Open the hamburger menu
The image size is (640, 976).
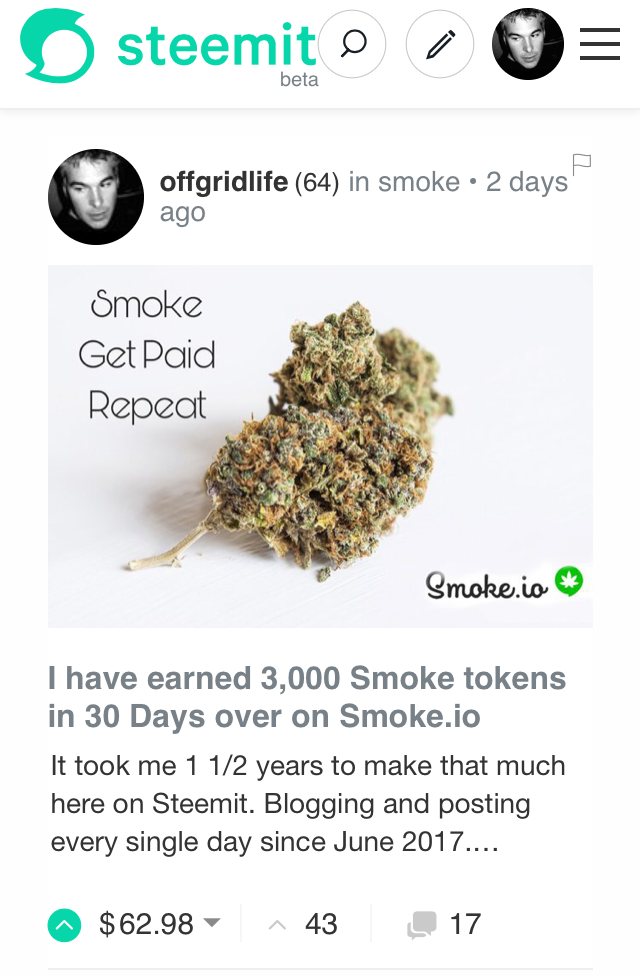click(600, 44)
